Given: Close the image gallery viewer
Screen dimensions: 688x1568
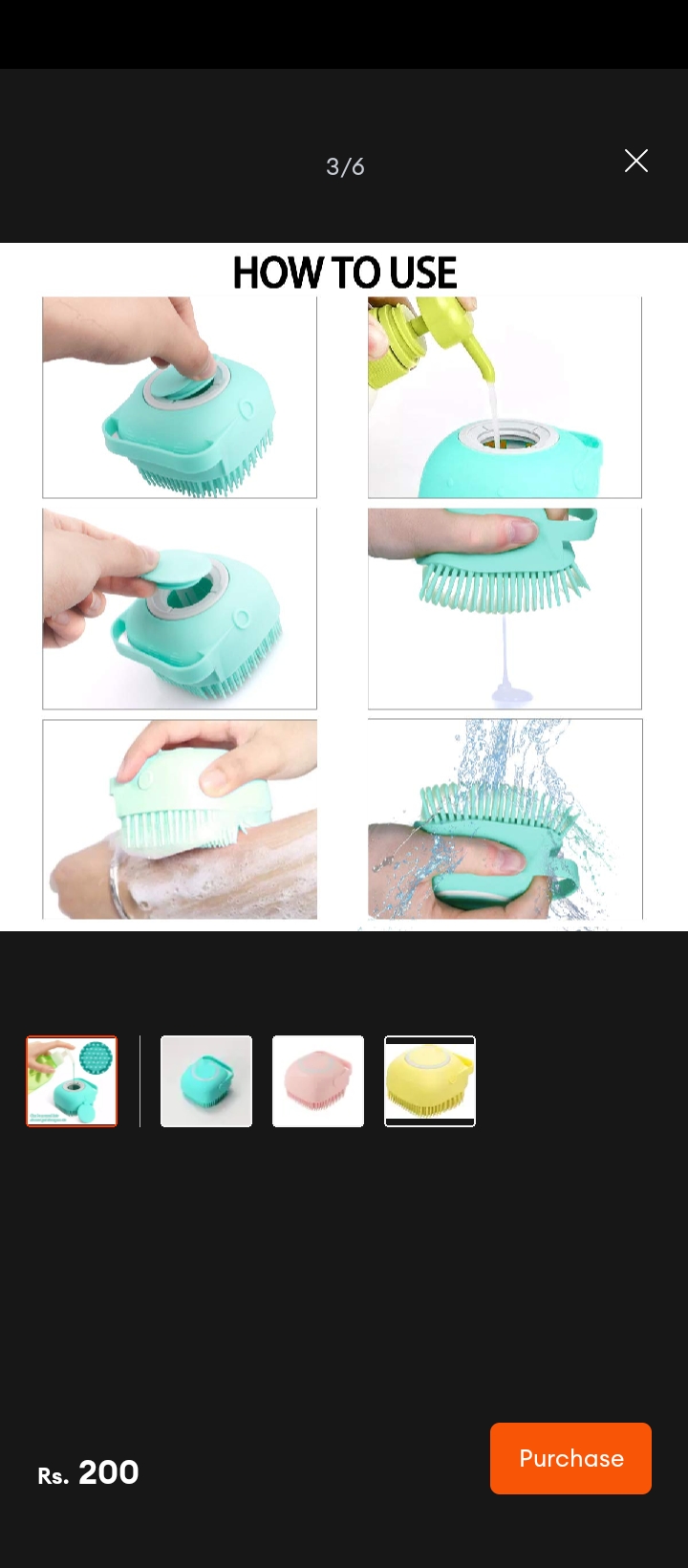Looking at the screenshot, I should (x=635, y=161).
